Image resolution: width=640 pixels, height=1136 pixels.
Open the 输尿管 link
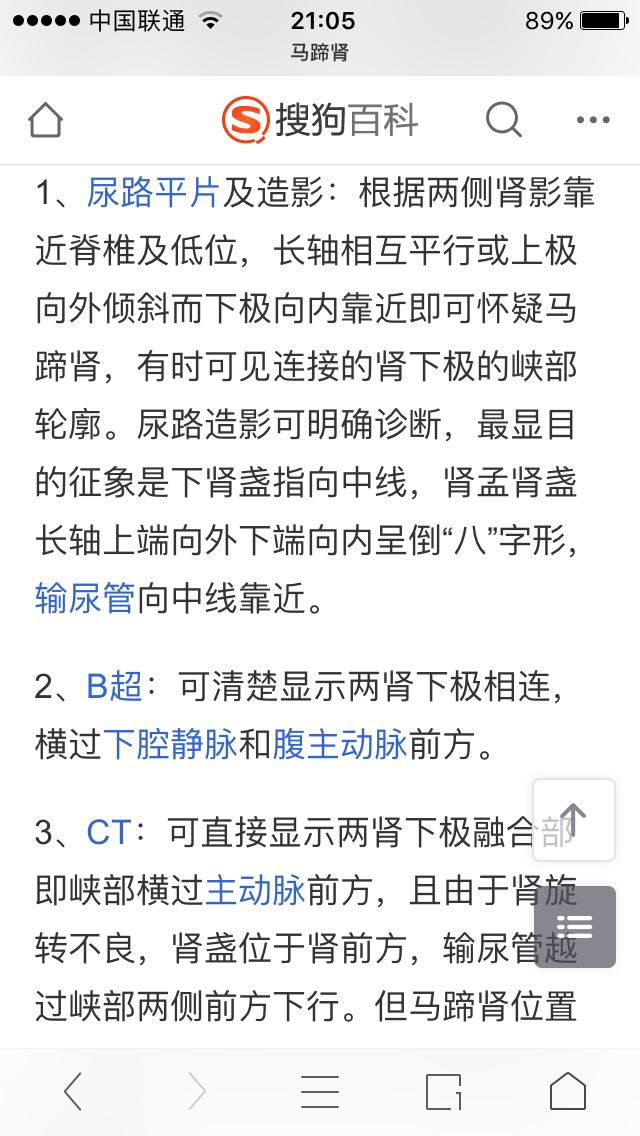point(85,599)
